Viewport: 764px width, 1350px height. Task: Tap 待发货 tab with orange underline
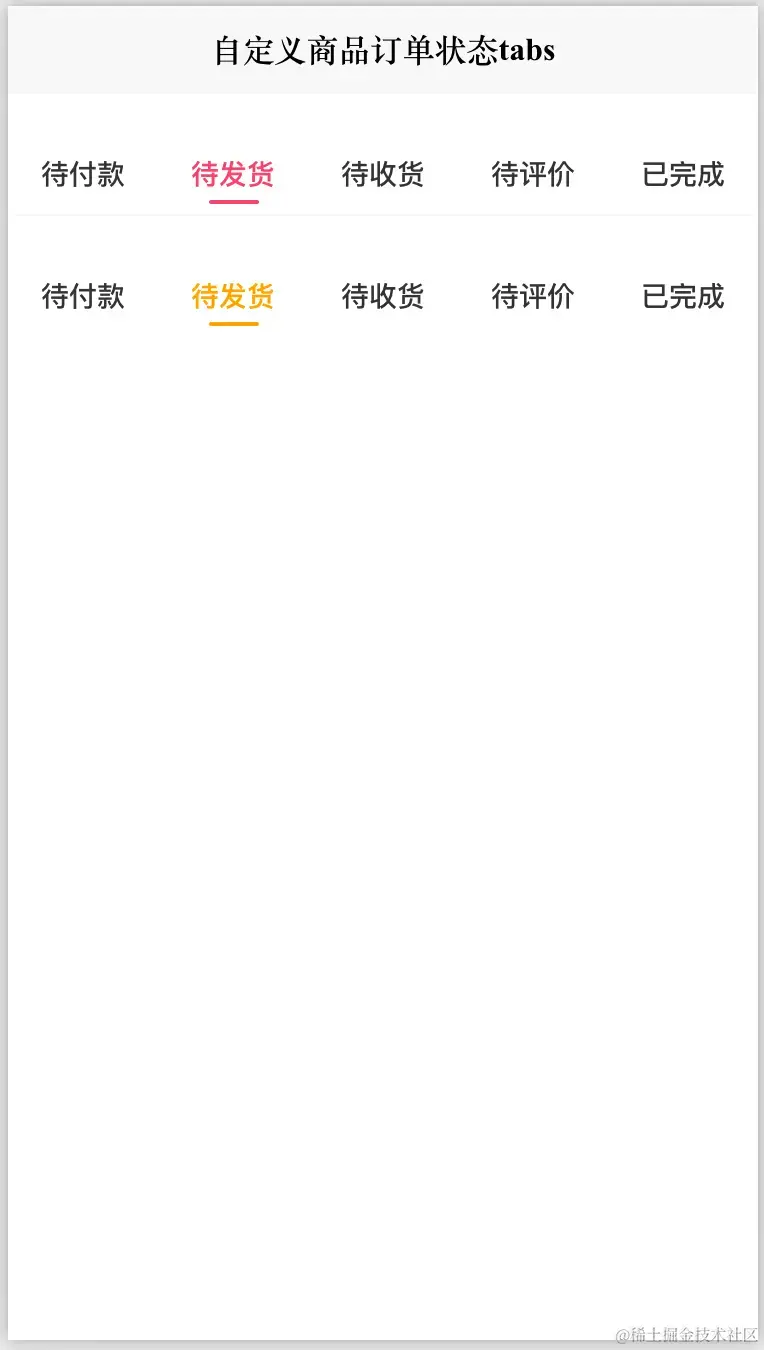(x=233, y=296)
